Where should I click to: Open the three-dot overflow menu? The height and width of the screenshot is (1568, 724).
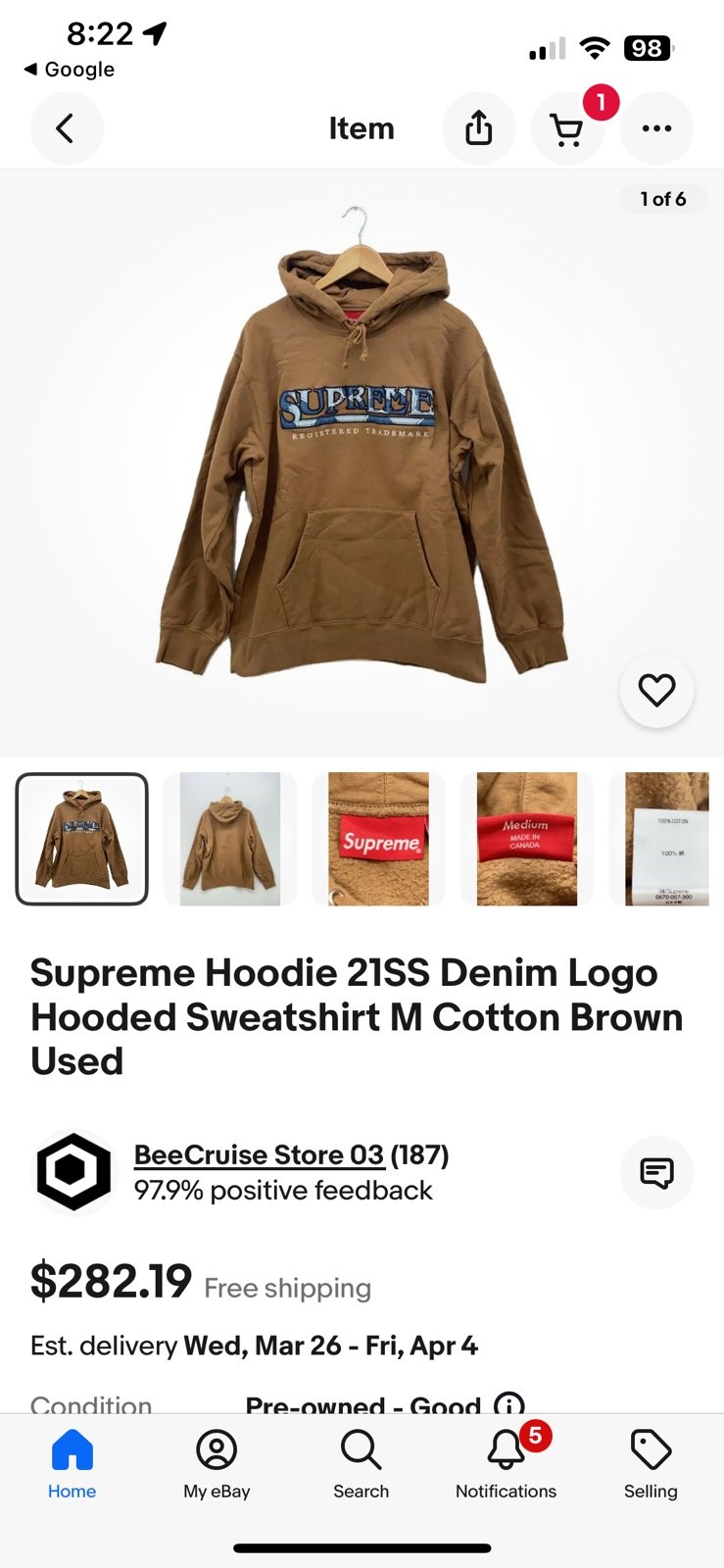tap(656, 128)
